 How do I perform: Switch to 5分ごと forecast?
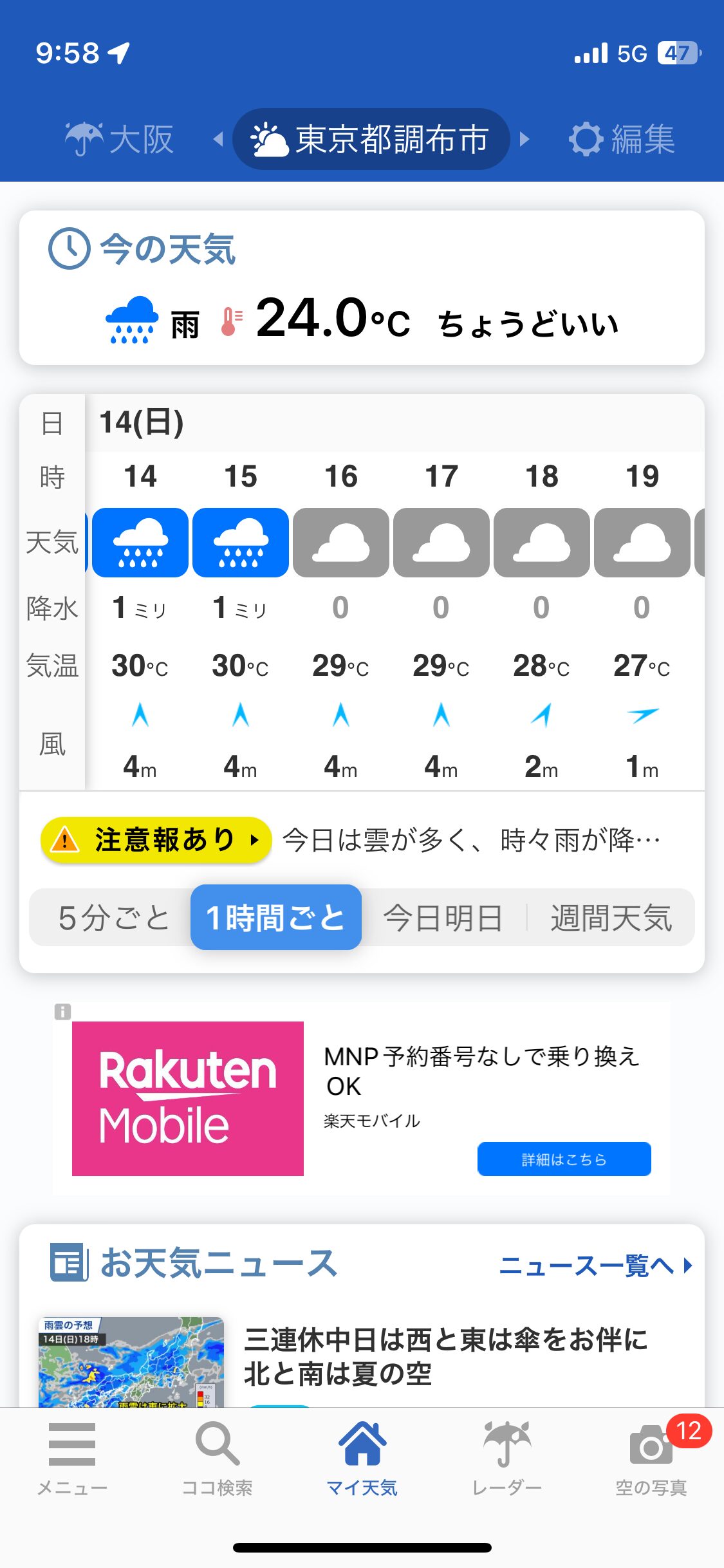pyautogui.click(x=113, y=918)
